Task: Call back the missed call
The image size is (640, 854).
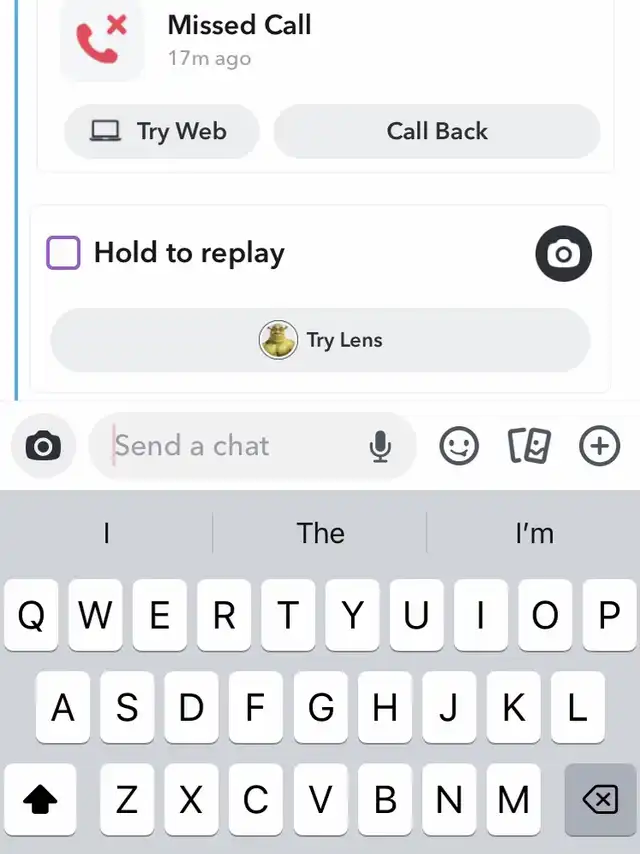Action: (x=437, y=131)
